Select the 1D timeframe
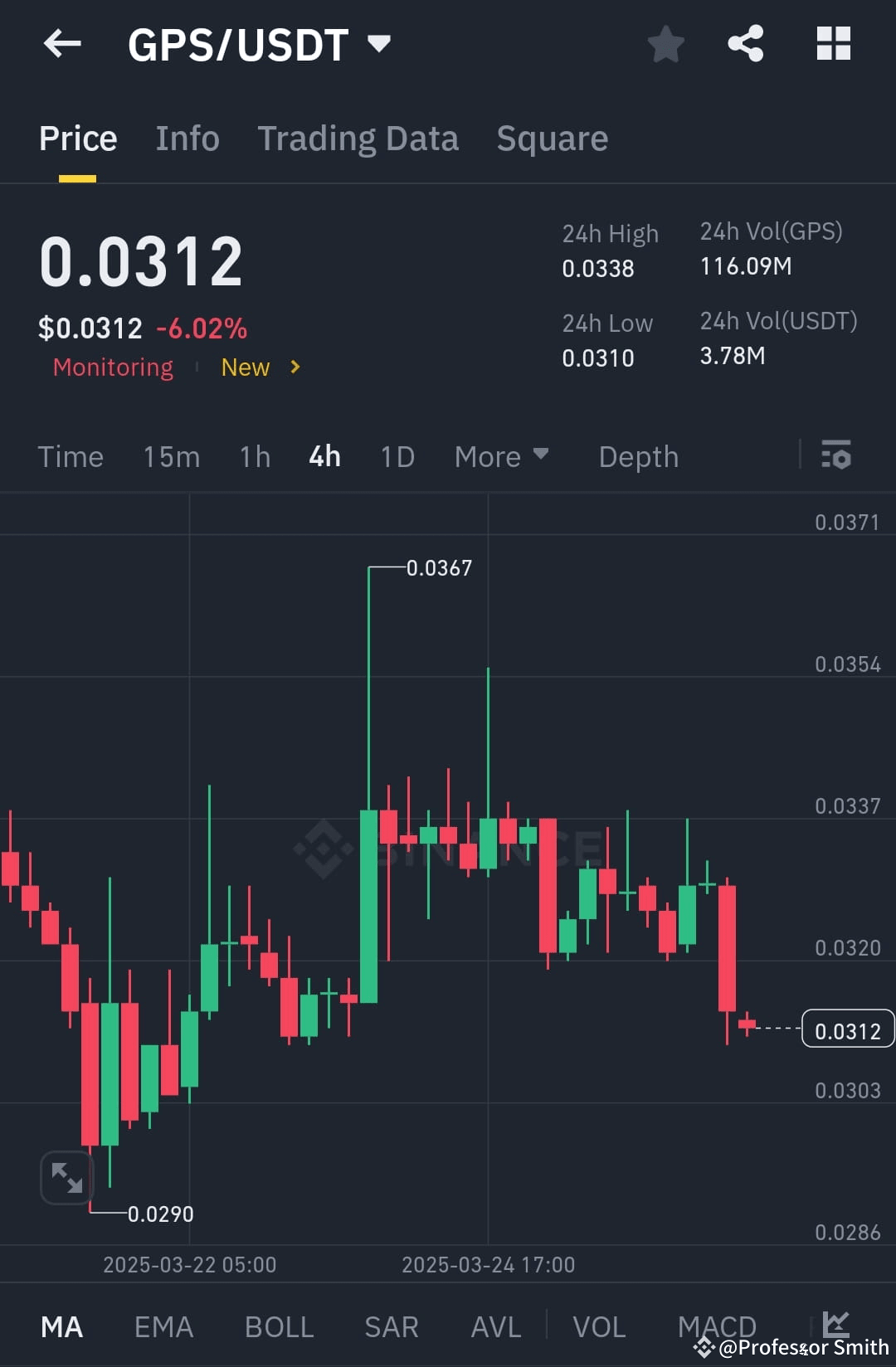 point(396,455)
